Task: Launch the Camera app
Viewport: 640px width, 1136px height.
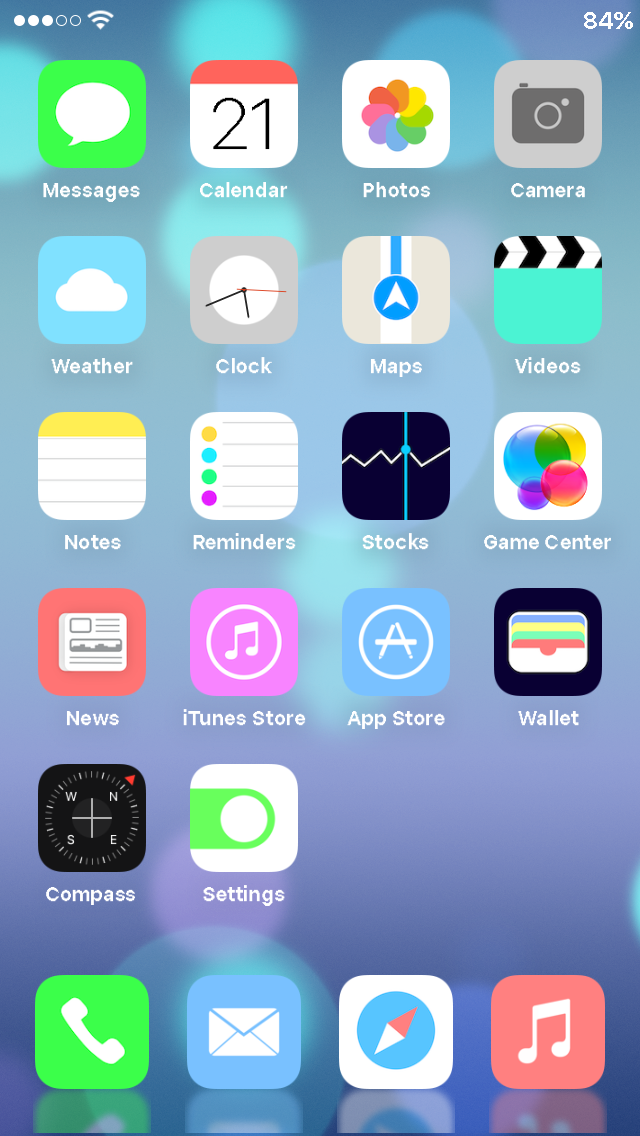Action: pos(548,114)
